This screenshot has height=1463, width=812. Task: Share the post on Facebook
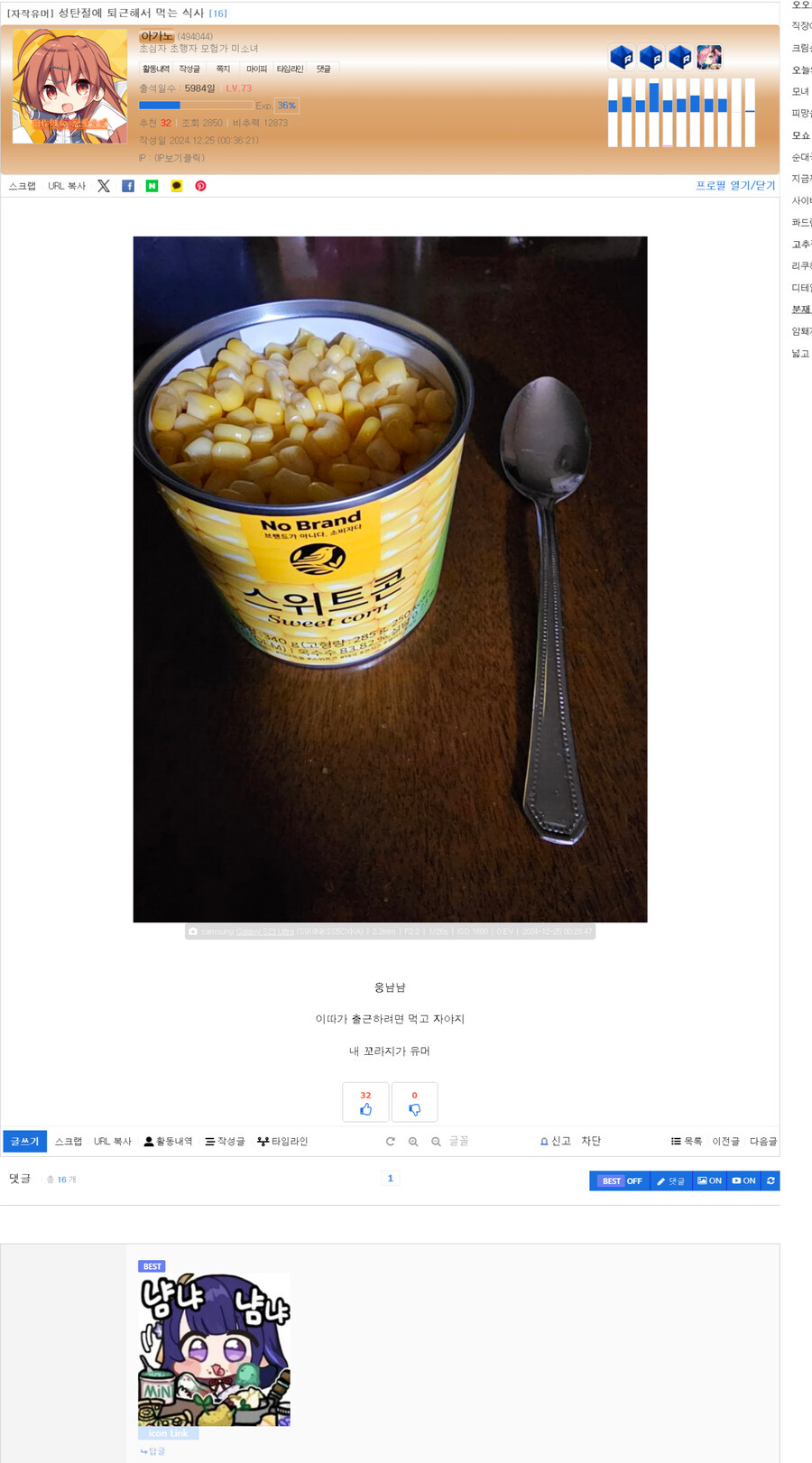pos(128,186)
